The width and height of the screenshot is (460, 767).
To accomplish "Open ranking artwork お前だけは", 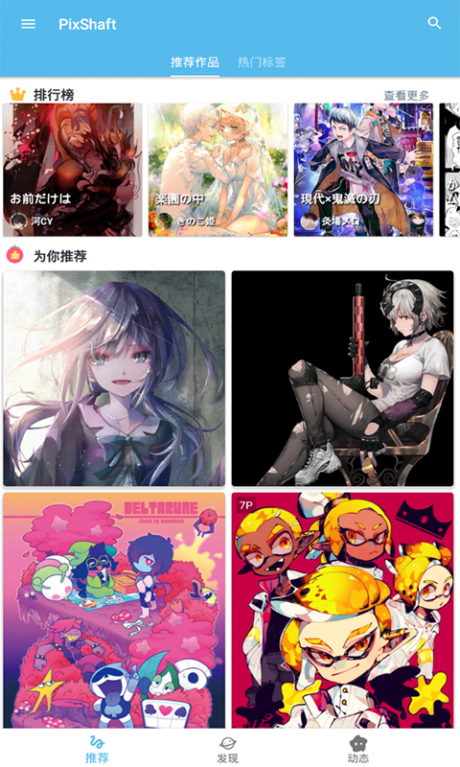I will tap(72, 170).
